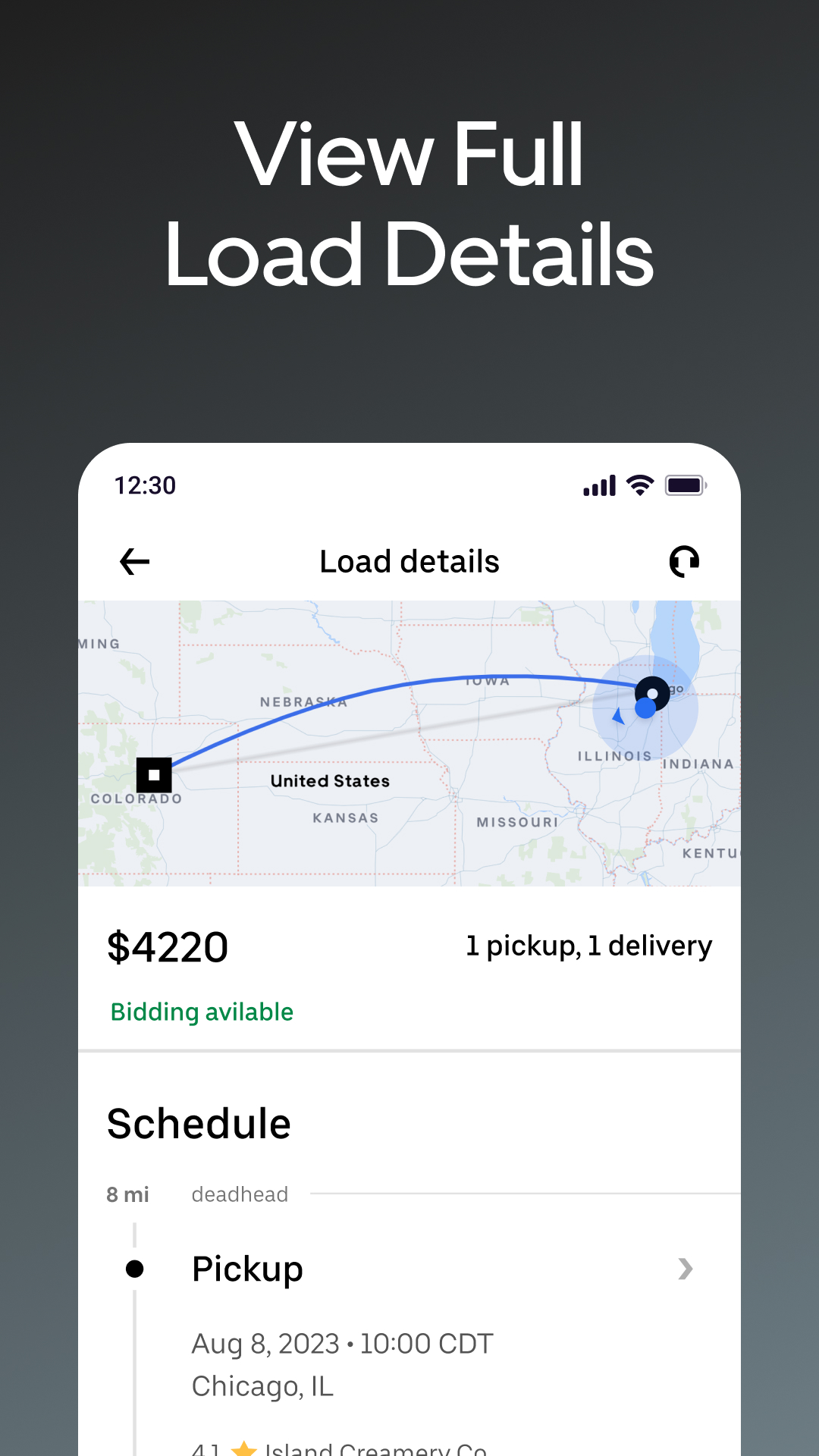The width and height of the screenshot is (819, 1456).
Task: Tap the battery indicator in status bar
Action: (686, 485)
